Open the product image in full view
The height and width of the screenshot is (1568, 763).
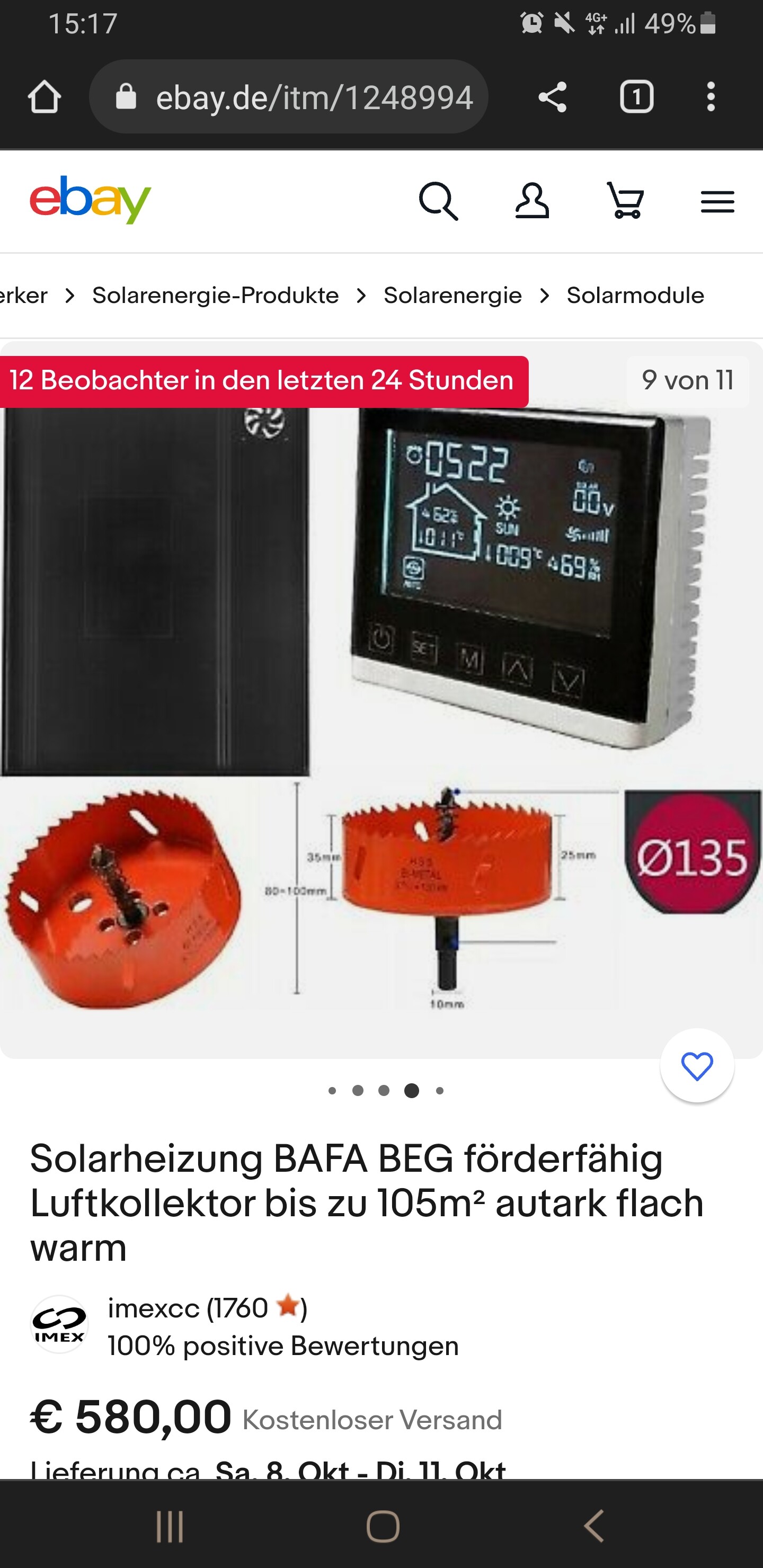(x=381, y=700)
